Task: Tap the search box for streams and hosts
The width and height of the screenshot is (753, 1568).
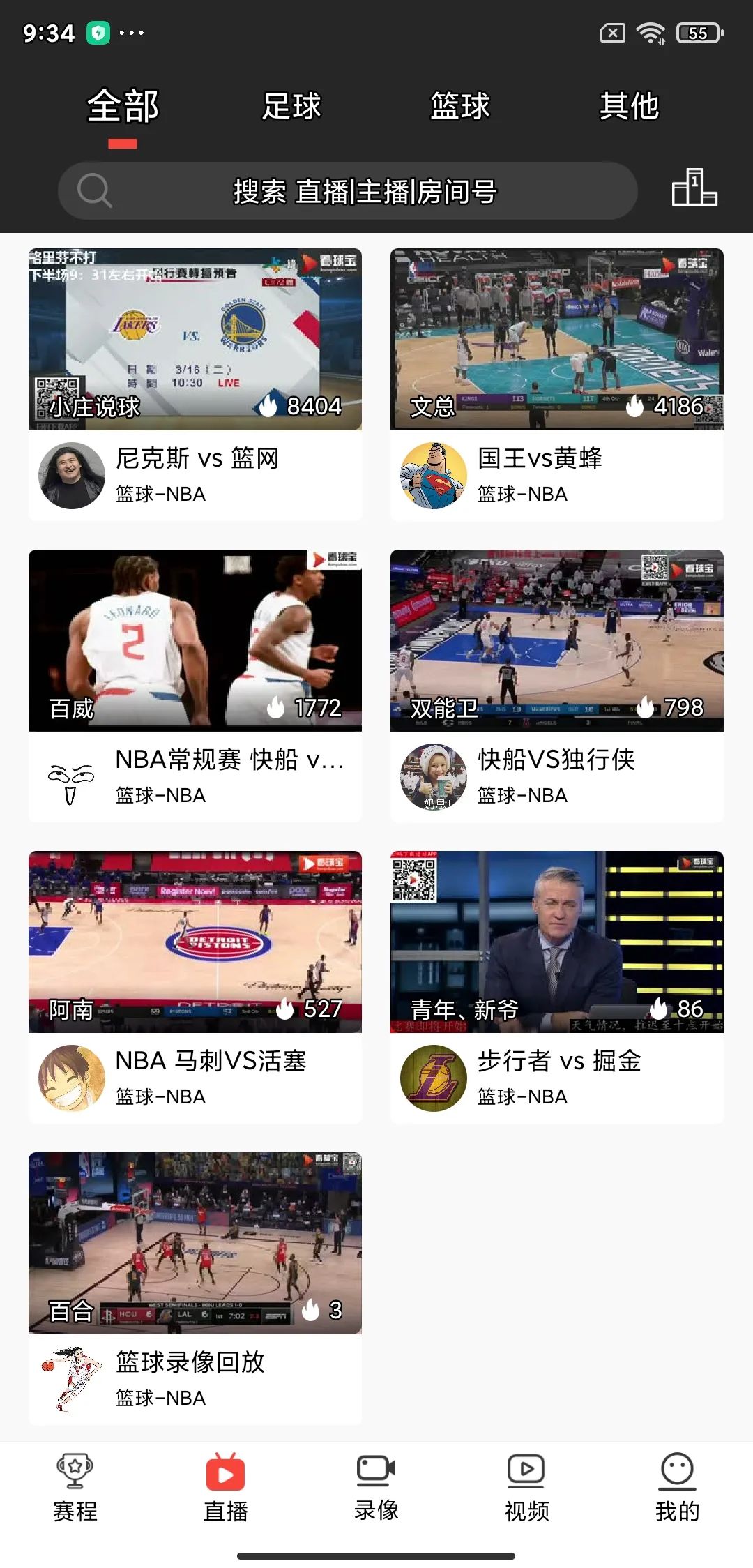Action: [x=347, y=191]
